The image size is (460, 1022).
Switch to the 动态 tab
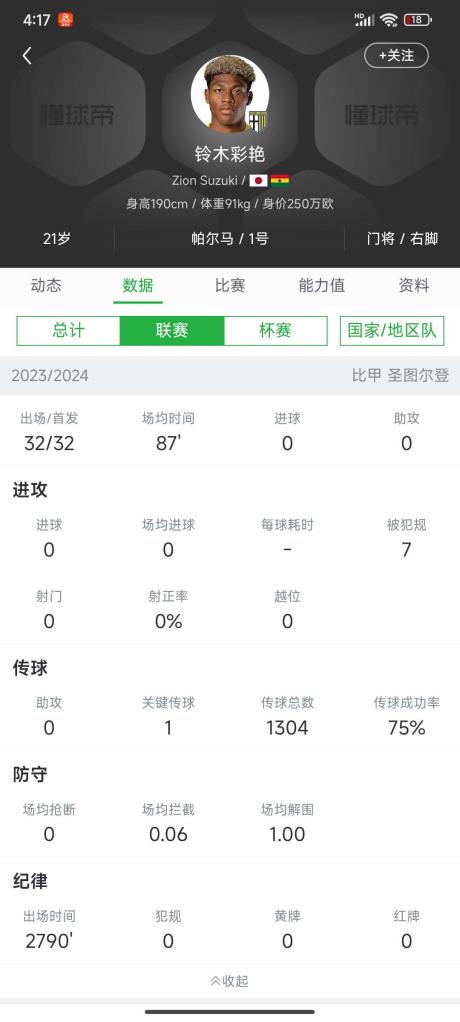pos(46,285)
